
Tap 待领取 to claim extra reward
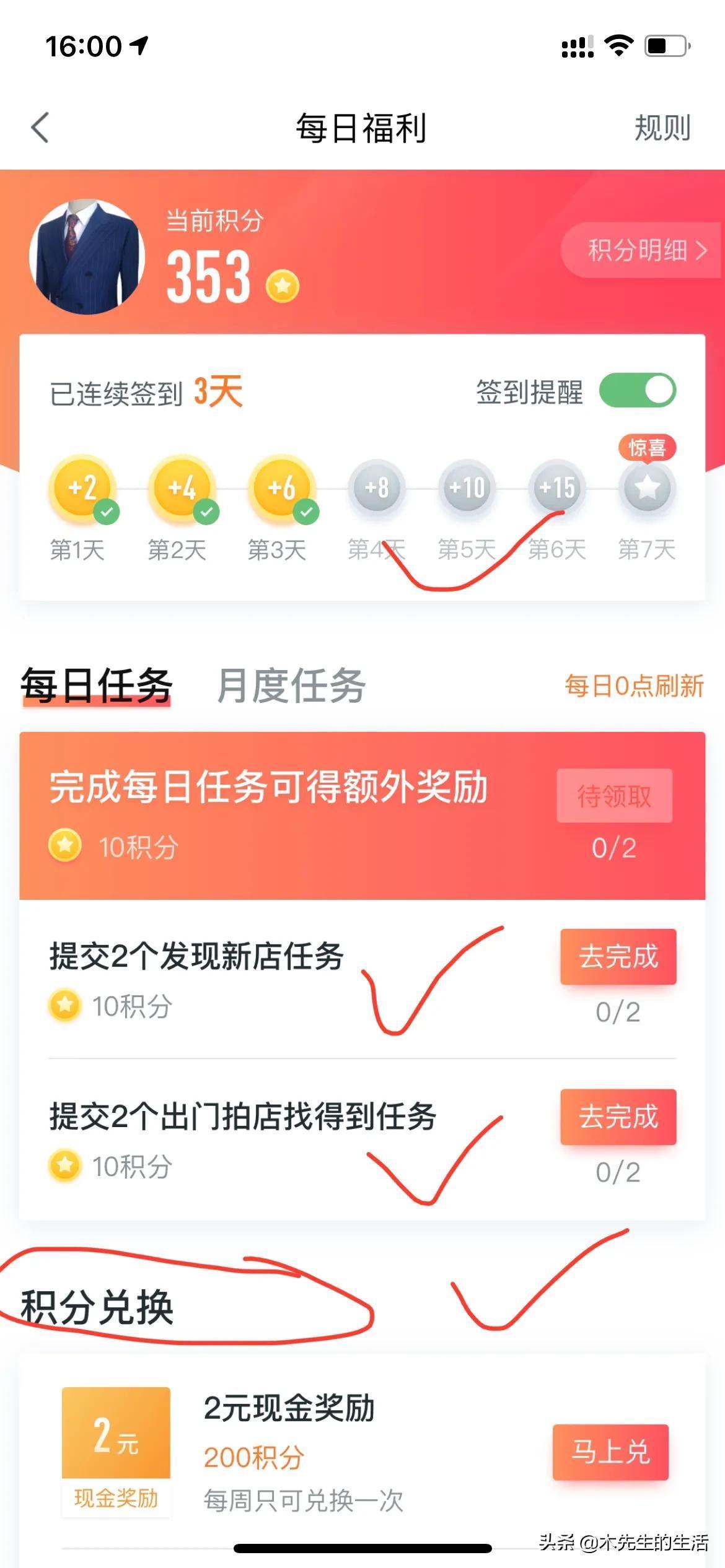pos(614,796)
